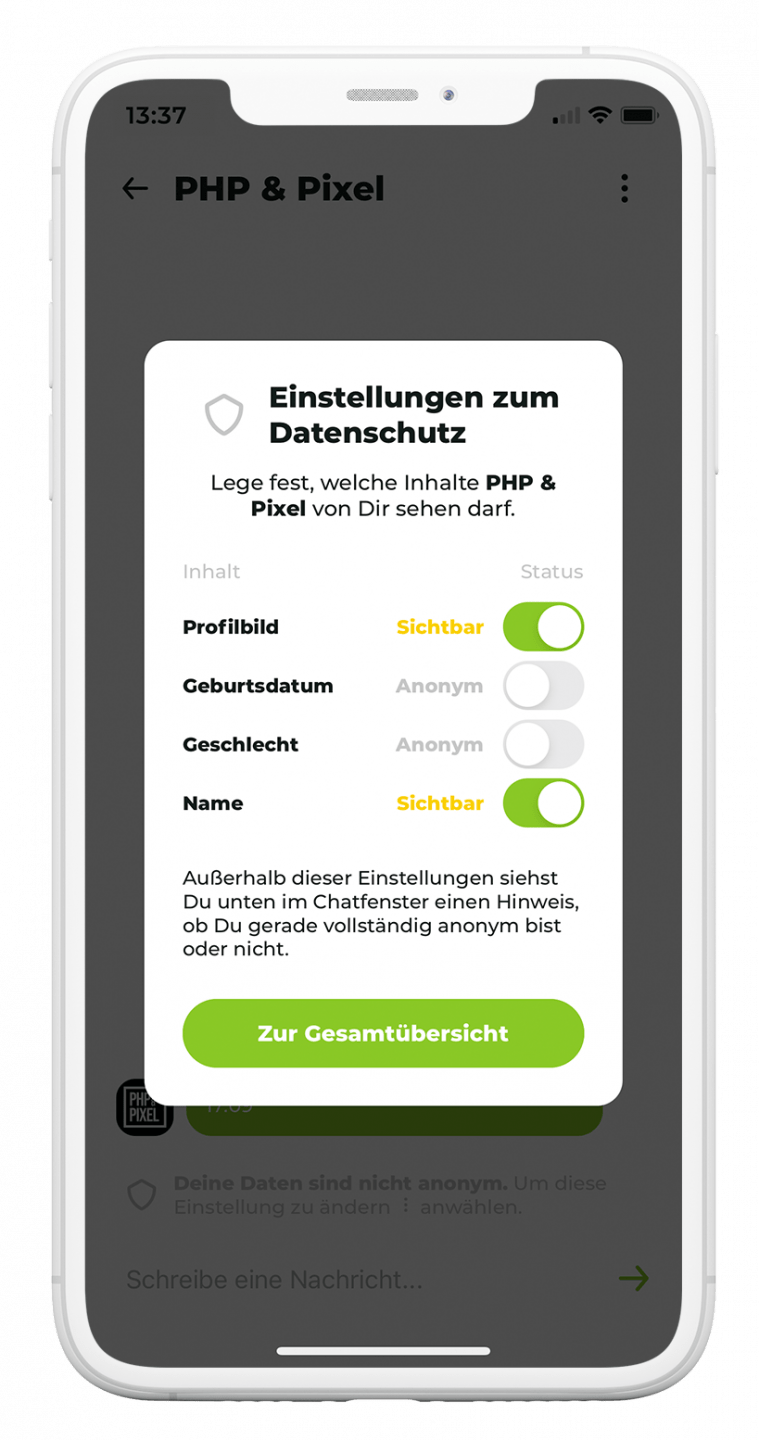Send the message with the arrow icon

pos(633,1278)
